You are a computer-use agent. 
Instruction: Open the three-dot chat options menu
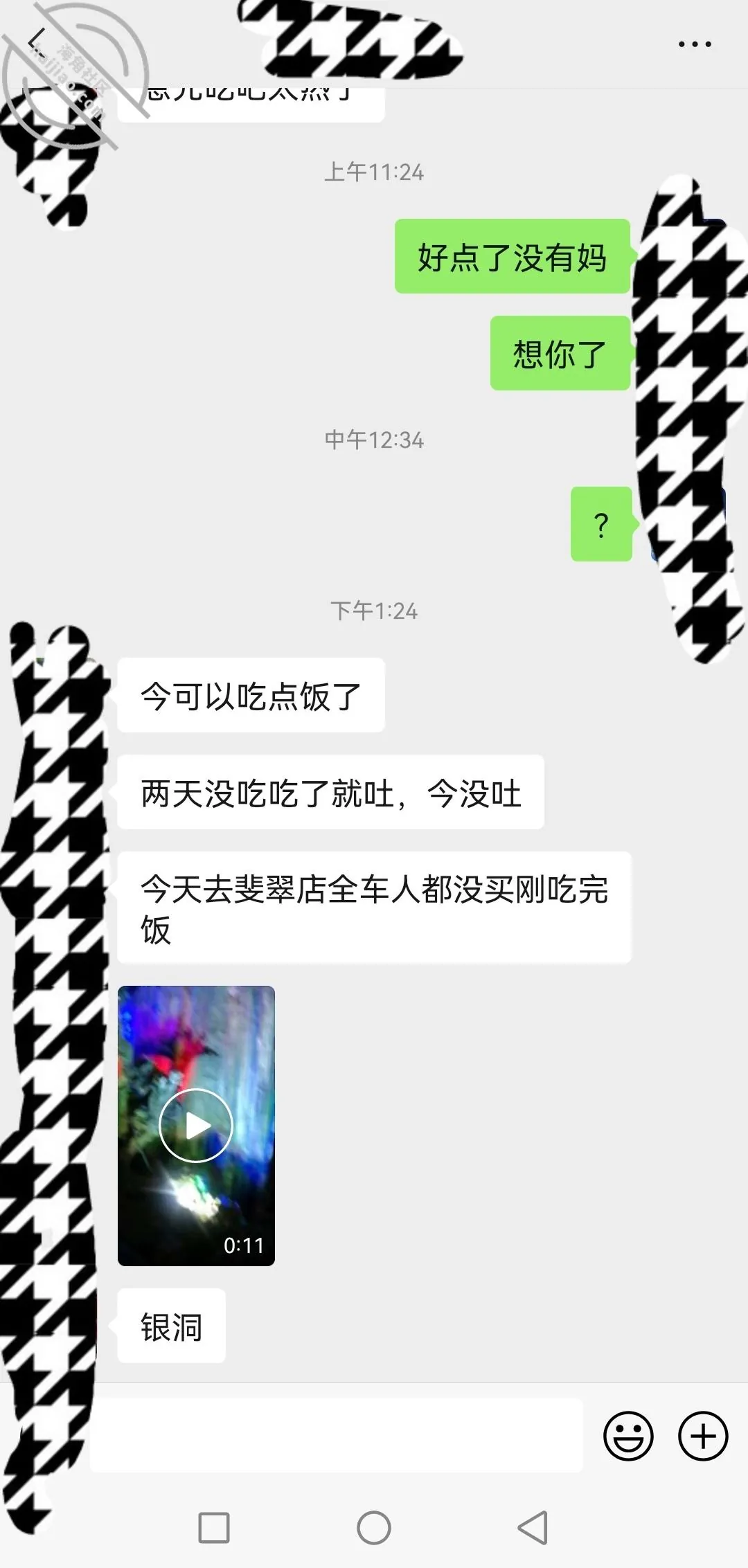694,44
